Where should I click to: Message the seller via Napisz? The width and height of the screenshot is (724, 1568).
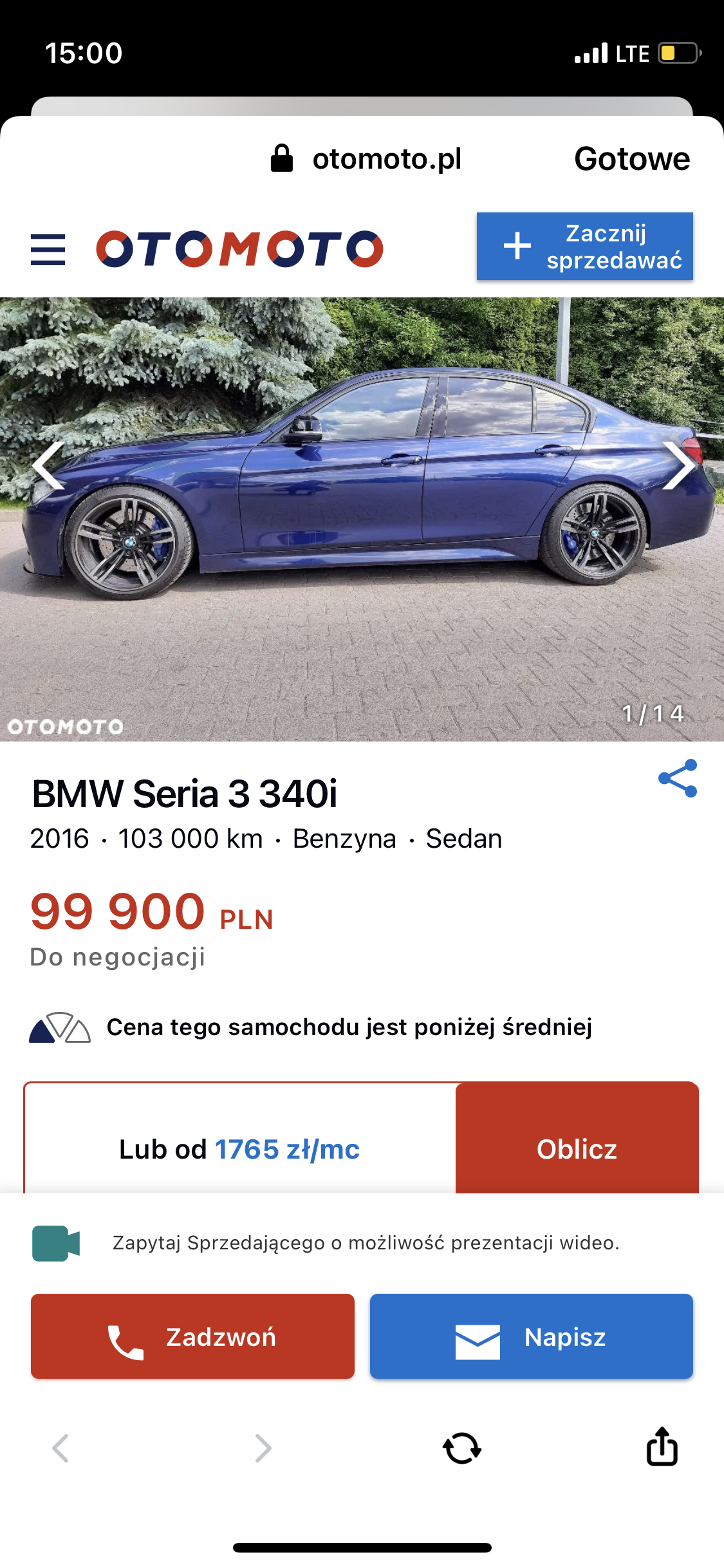tap(531, 1337)
